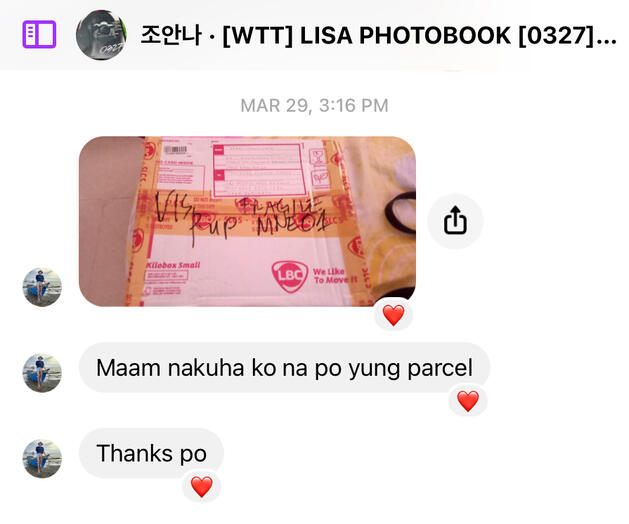Open the conversation header for 조안나
This screenshot has height=524, width=629.
click(x=378, y=37)
